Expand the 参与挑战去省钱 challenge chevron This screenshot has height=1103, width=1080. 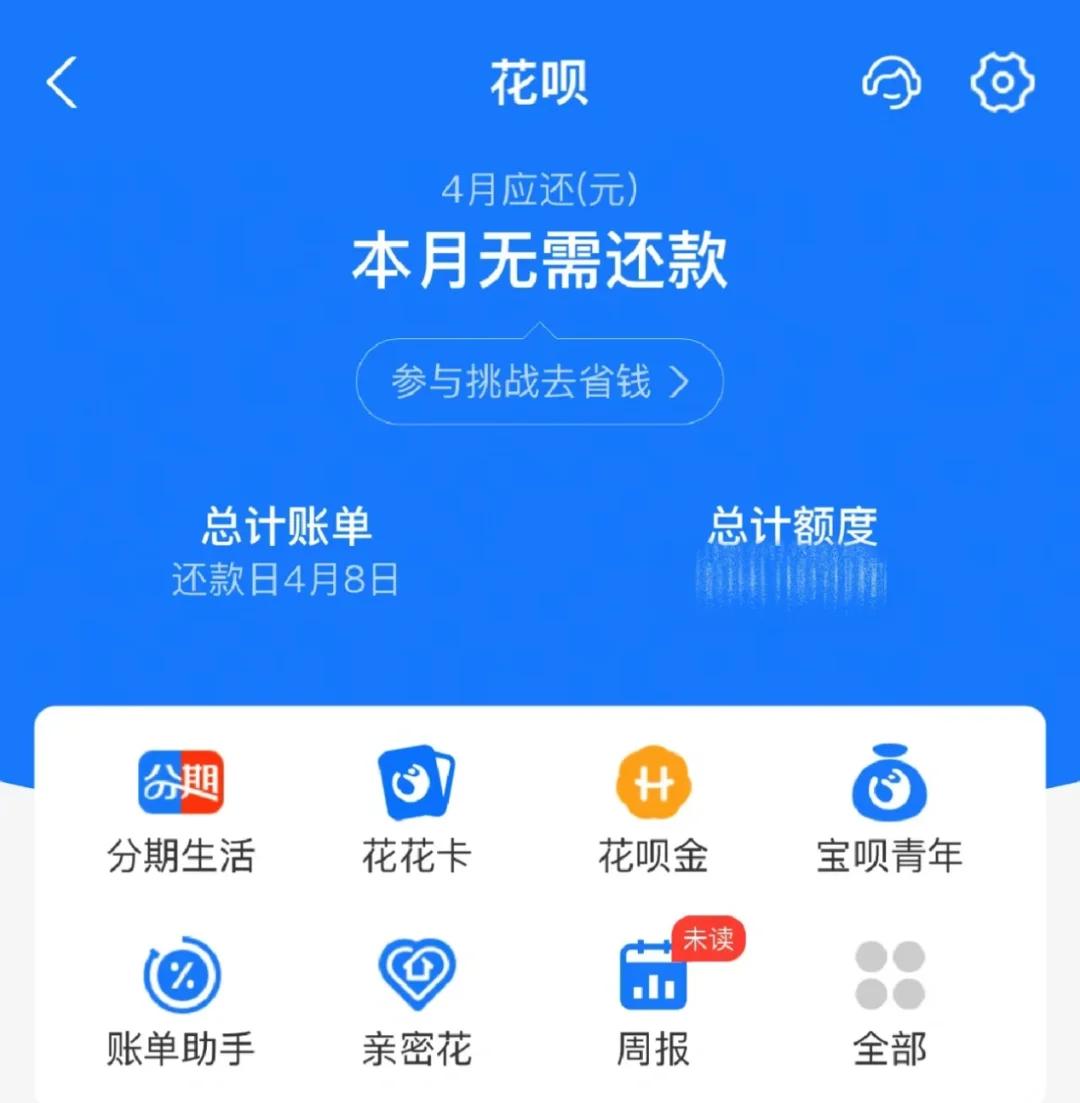pos(683,382)
